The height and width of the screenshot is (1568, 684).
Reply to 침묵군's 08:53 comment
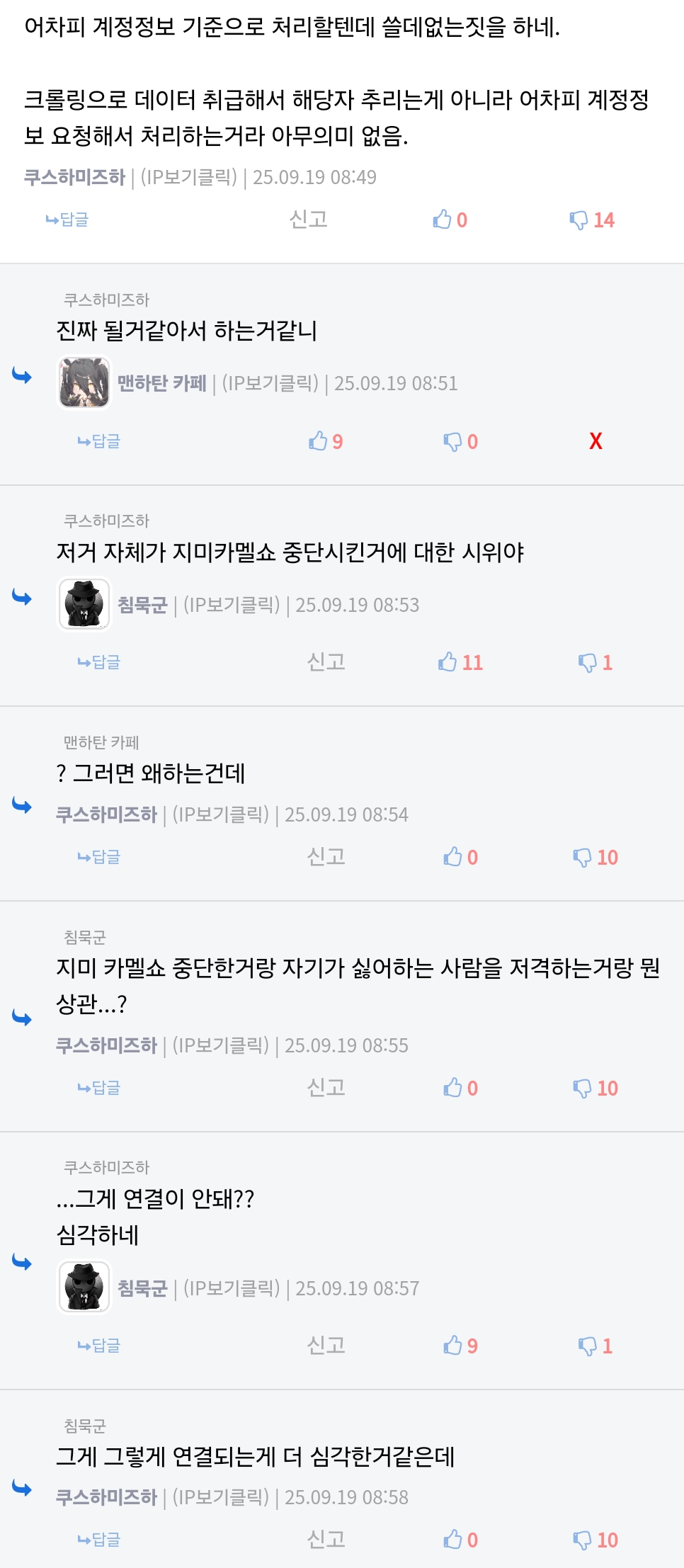click(99, 662)
